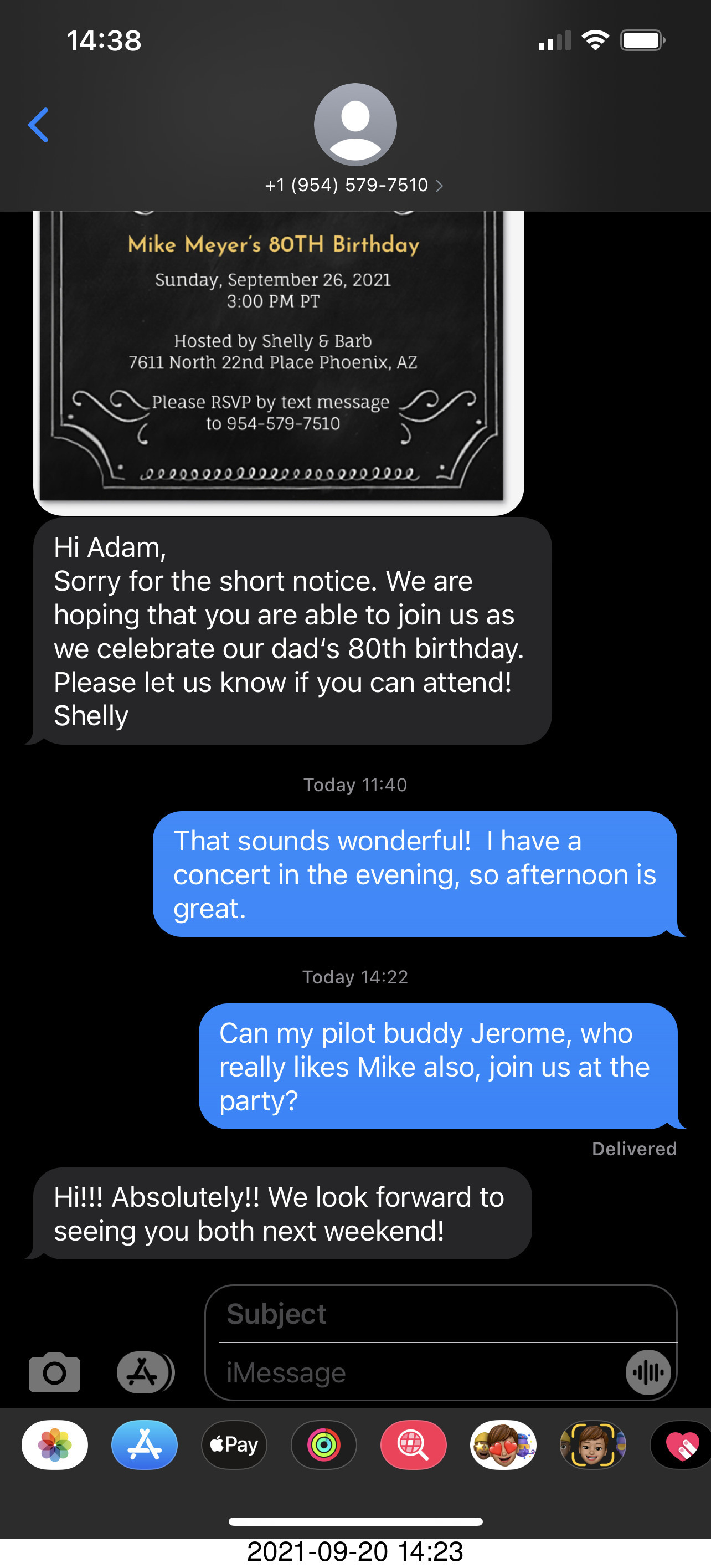Viewport: 711px width, 1568px height.
Task: Toggle the App Store apps drawer
Action: coord(144,1372)
